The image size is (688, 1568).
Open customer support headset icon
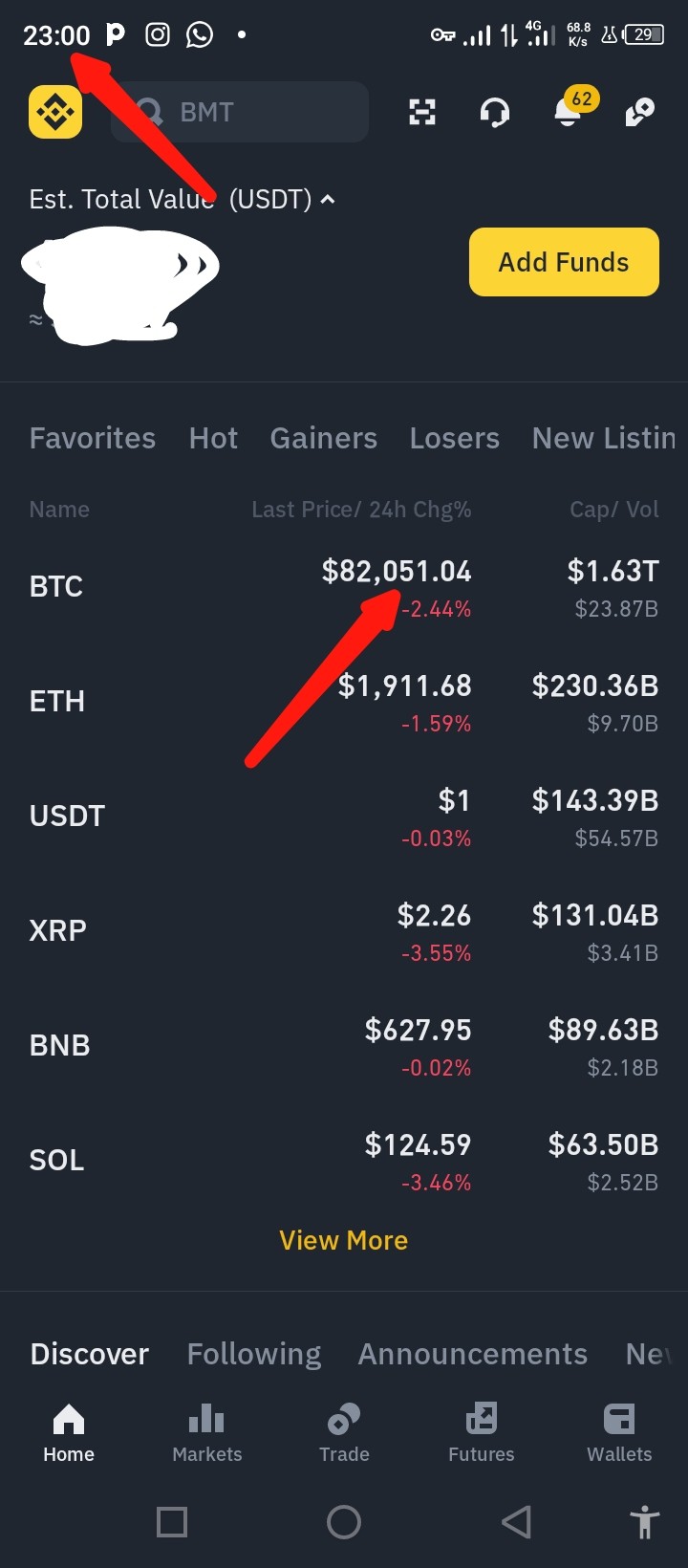(494, 112)
